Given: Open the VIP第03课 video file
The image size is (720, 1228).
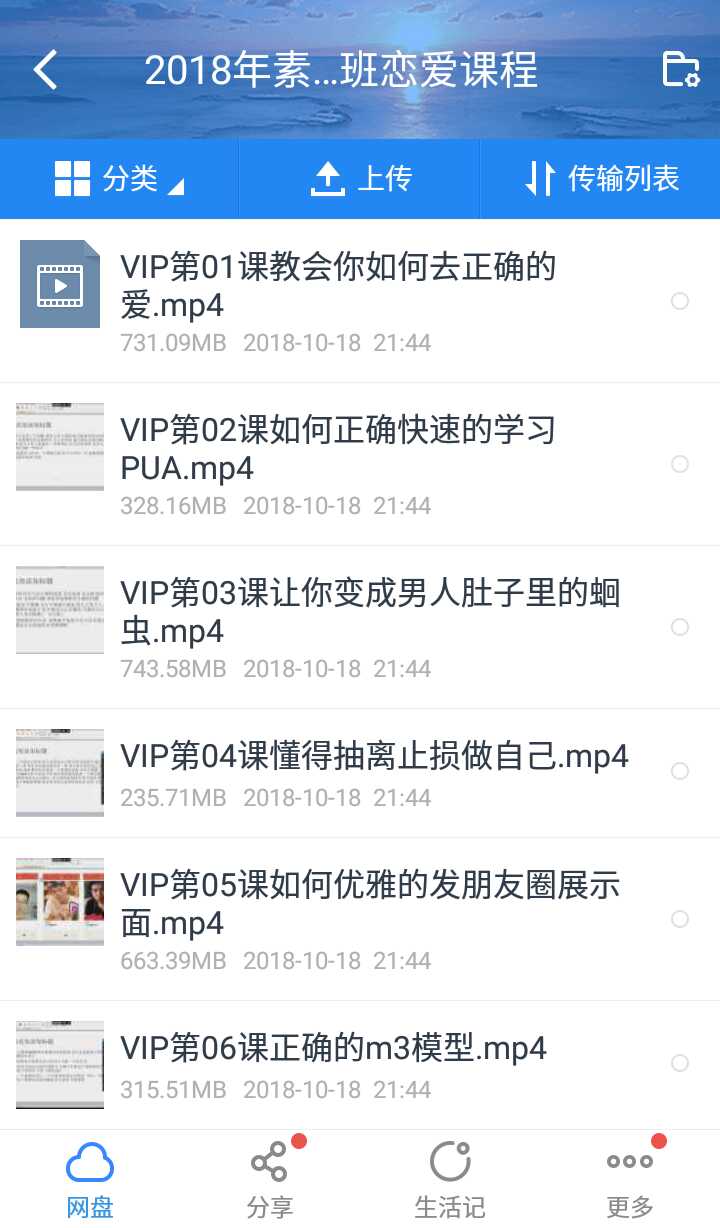Looking at the screenshot, I should point(338,627).
